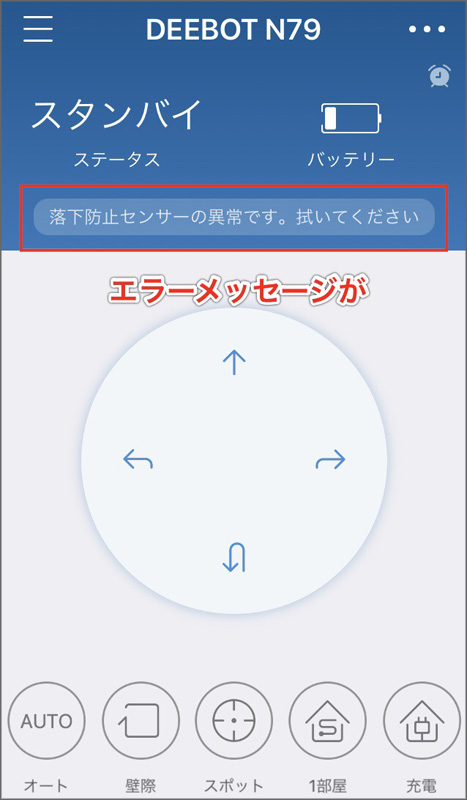
Task: Start AUTO cleaning mode
Action: point(46,721)
